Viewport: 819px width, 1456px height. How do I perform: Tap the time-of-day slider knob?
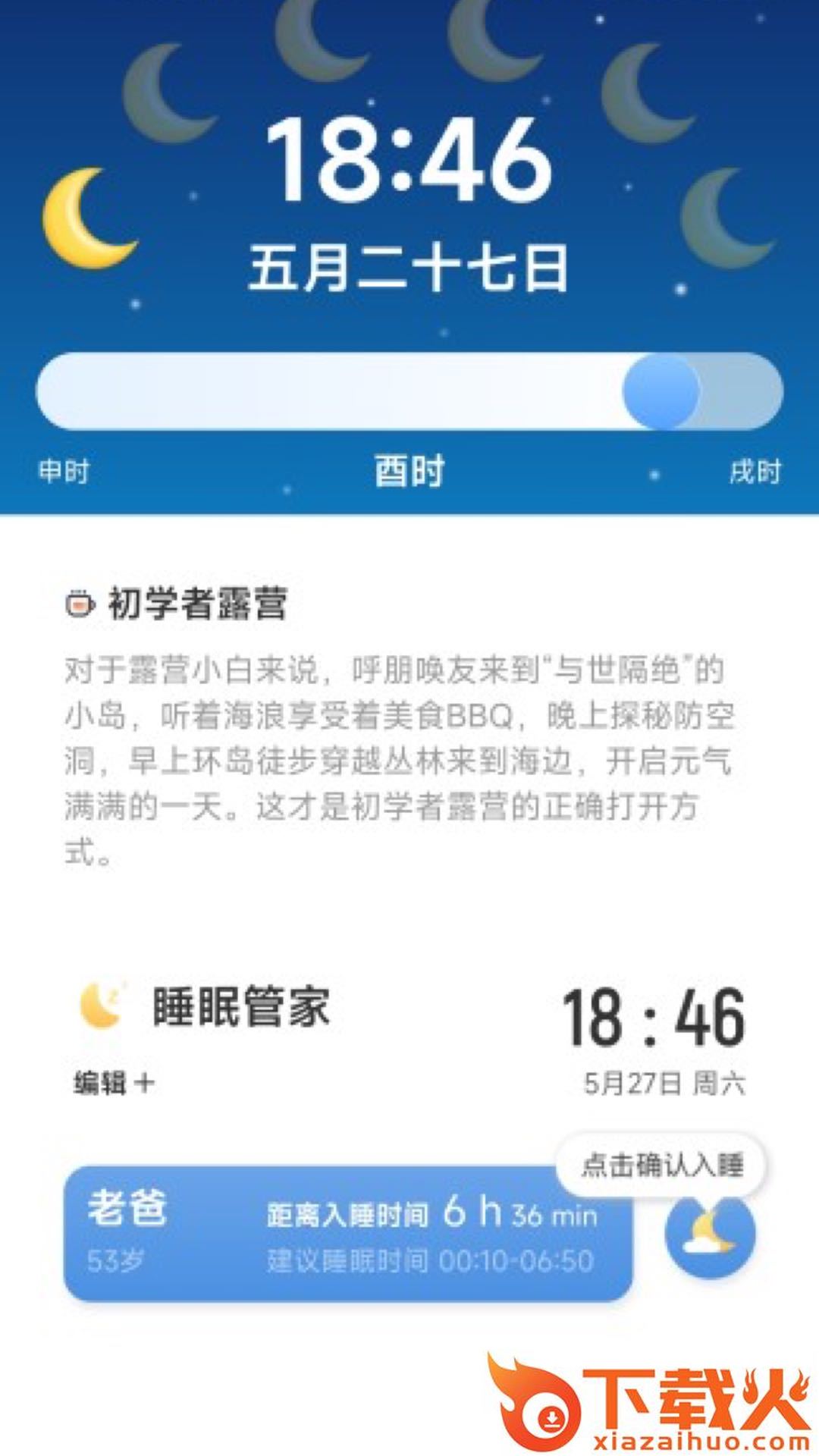[661, 392]
